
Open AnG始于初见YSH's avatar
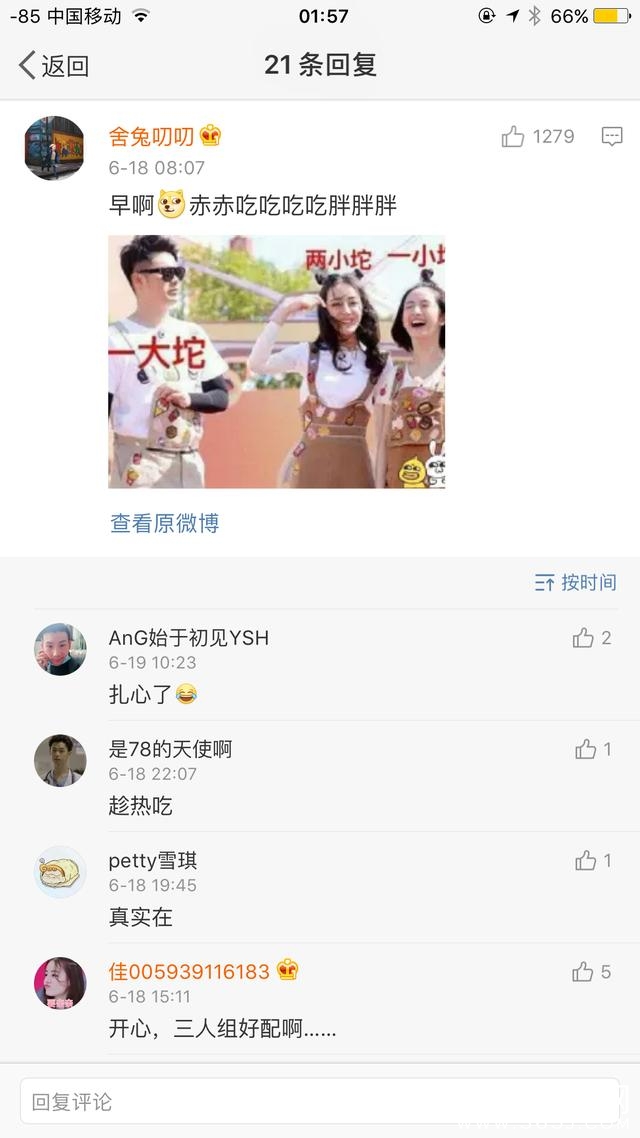pos(60,649)
